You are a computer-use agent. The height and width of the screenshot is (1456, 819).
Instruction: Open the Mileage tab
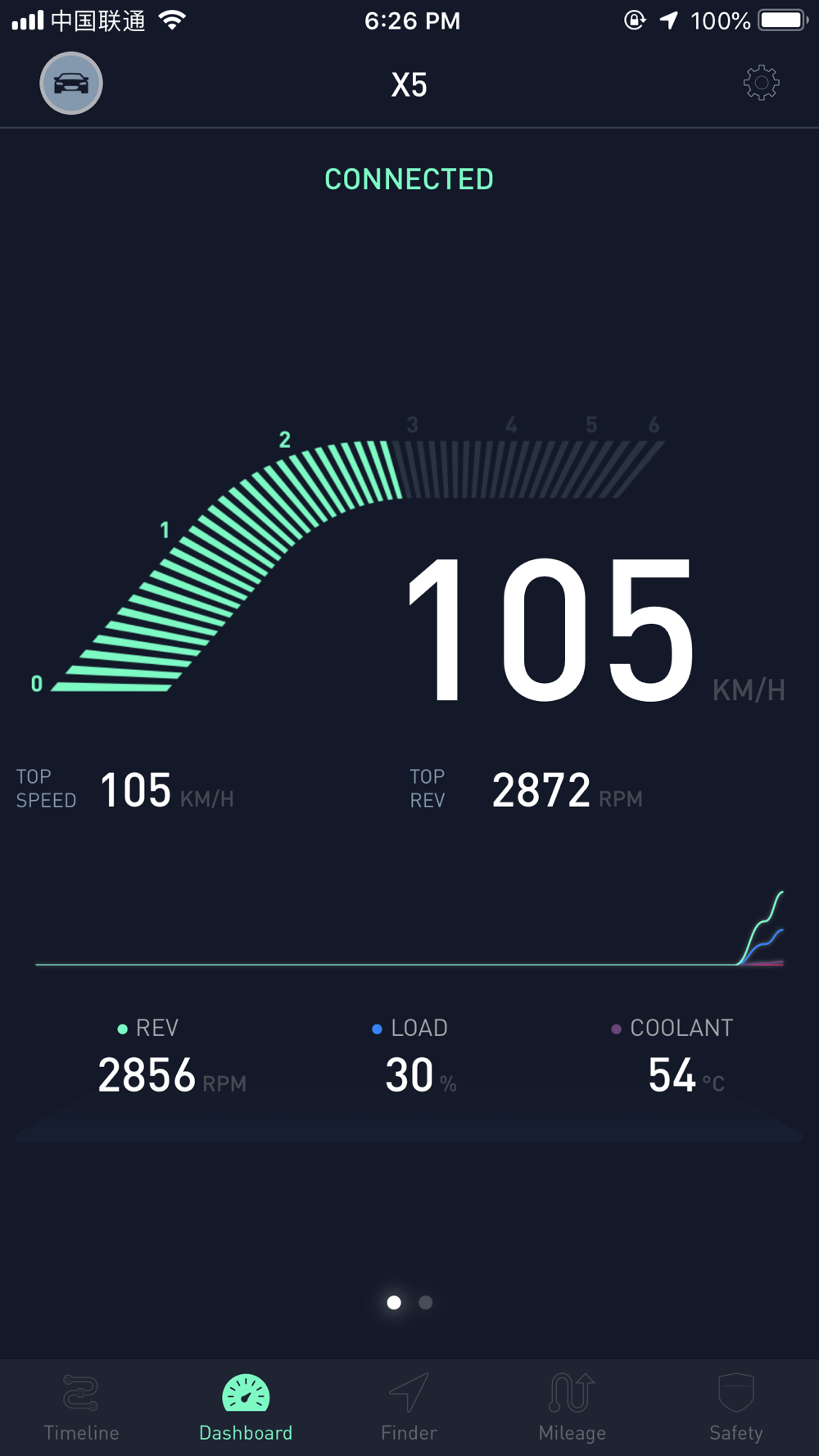click(x=572, y=1407)
